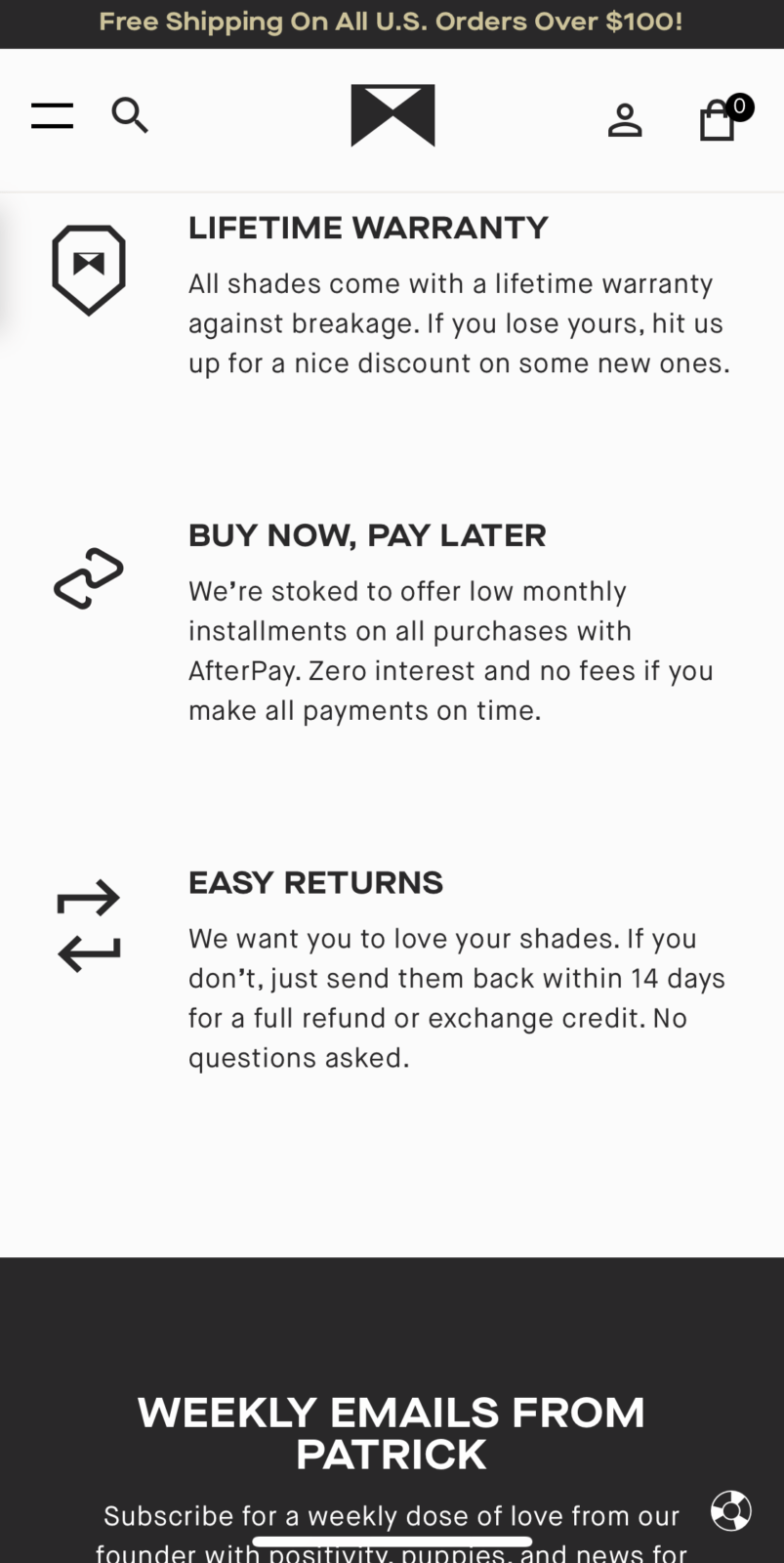Open the account profile icon
The image size is (784, 1563).
pos(625,120)
